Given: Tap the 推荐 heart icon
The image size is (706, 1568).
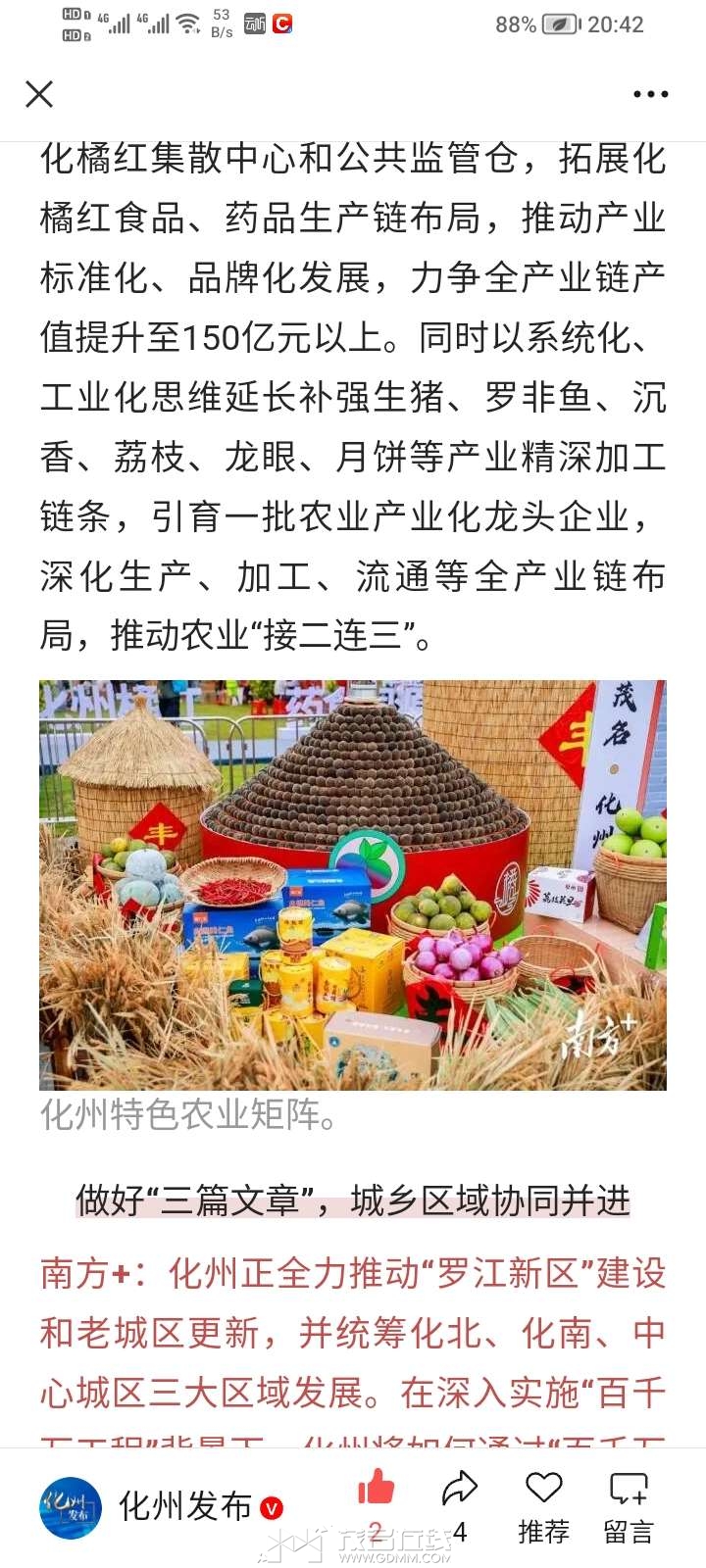Looking at the screenshot, I should 543,1490.
